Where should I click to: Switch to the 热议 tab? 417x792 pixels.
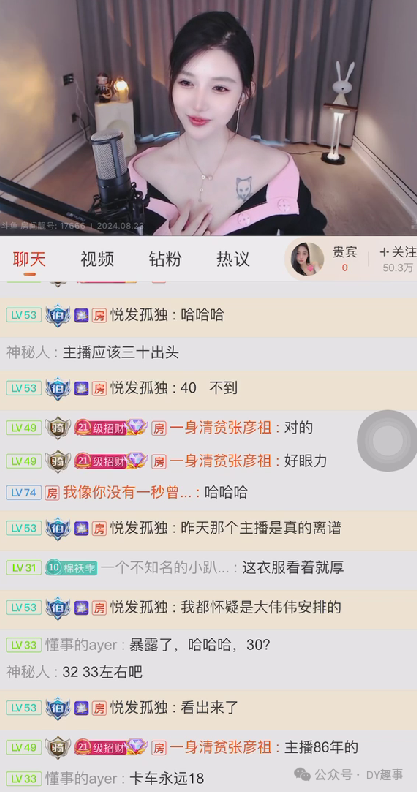(233, 259)
